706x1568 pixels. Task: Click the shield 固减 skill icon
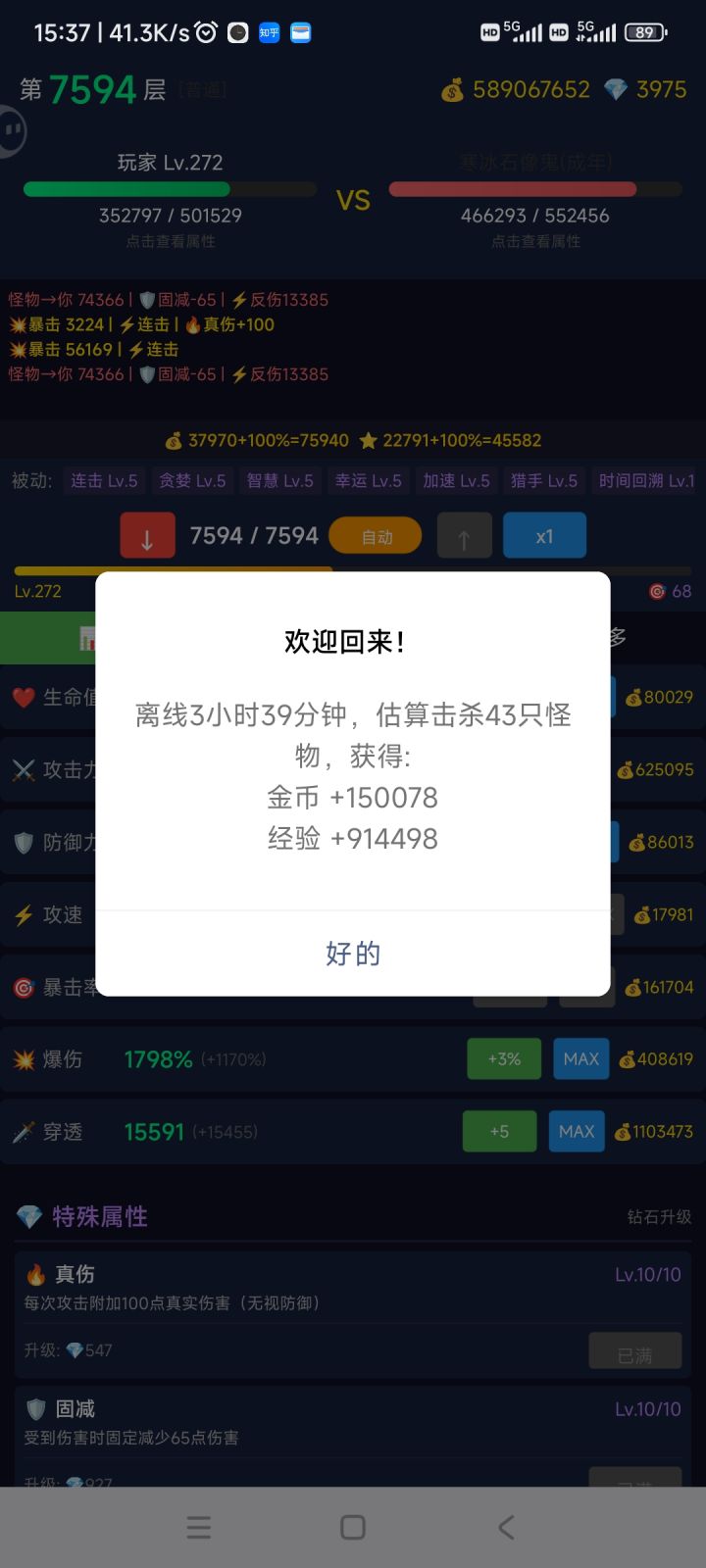pos(36,1408)
